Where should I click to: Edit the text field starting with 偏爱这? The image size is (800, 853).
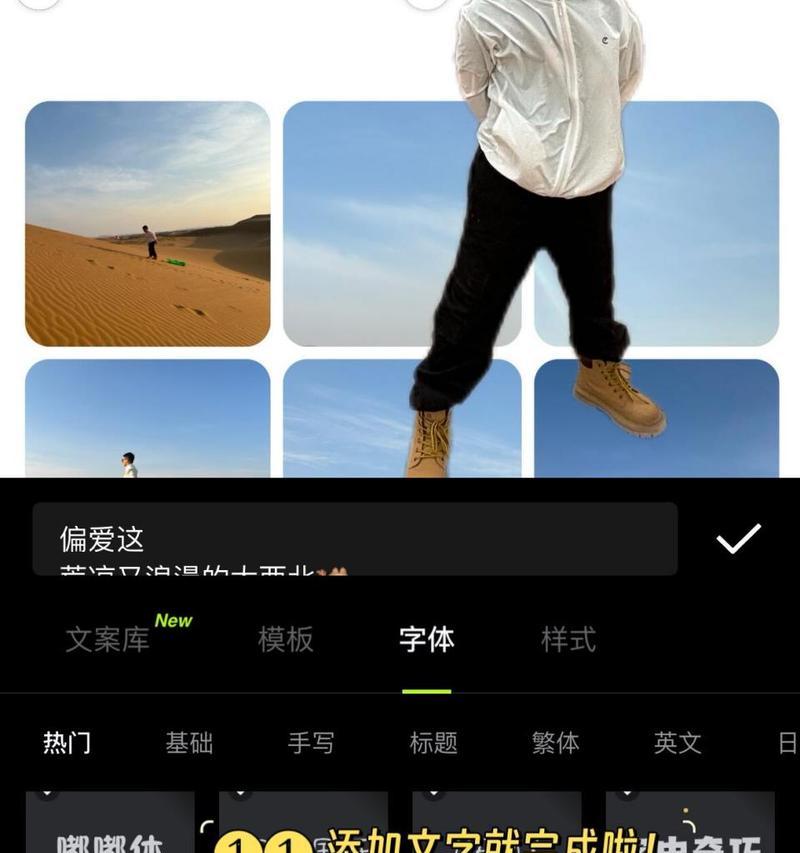(x=354, y=540)
